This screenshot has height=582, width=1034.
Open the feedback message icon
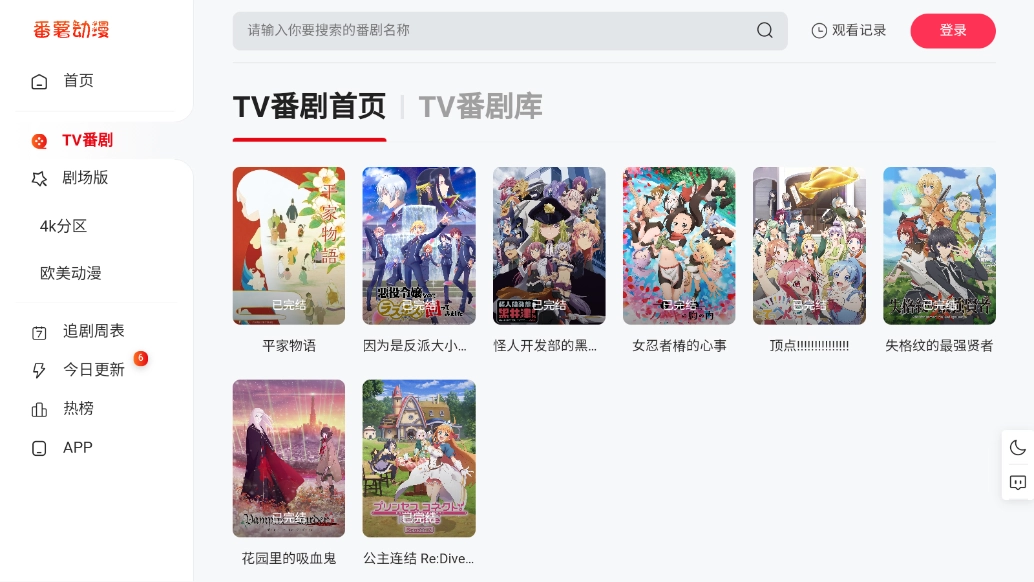coord(1018,483)
